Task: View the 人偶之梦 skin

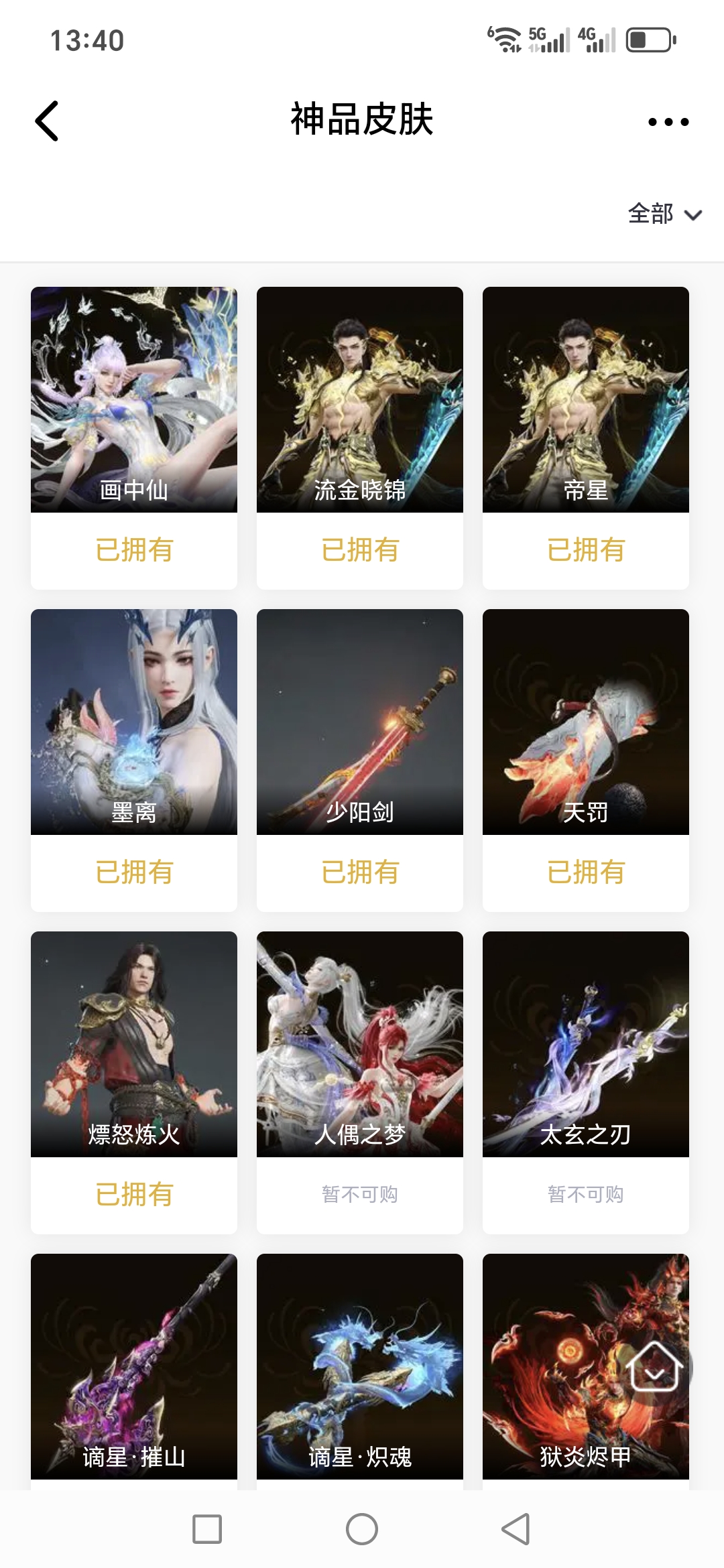Action: pos(360,1045)
